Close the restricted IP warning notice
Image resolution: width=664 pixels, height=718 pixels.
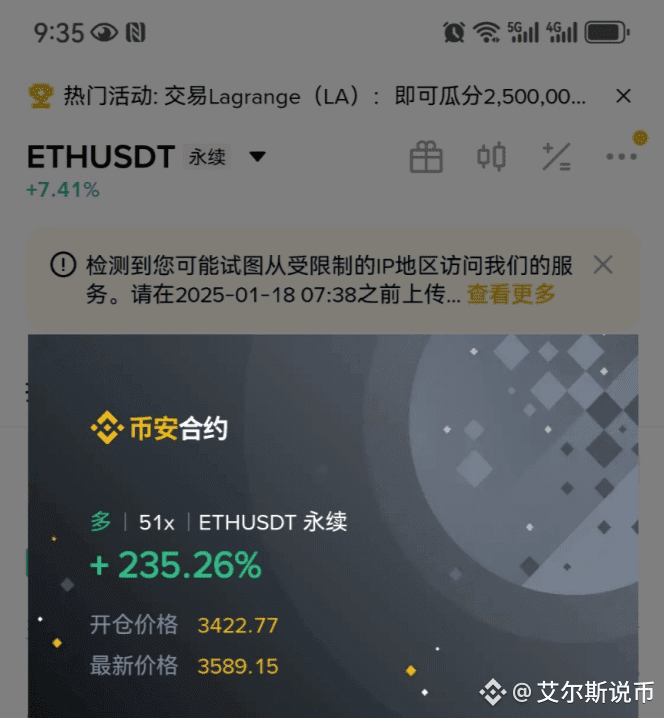(x=603, y=265)
